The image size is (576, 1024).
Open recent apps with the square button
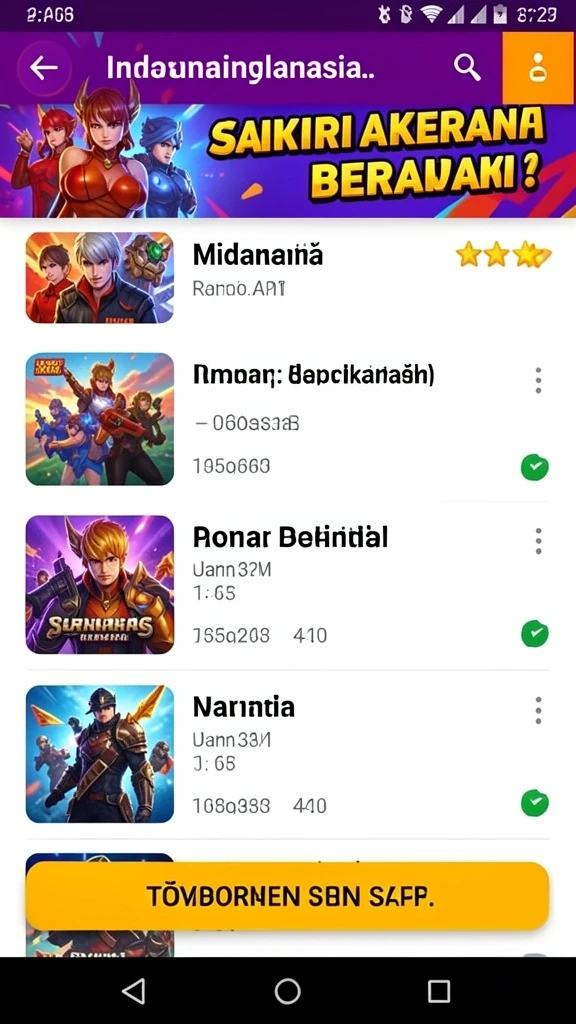439,991
